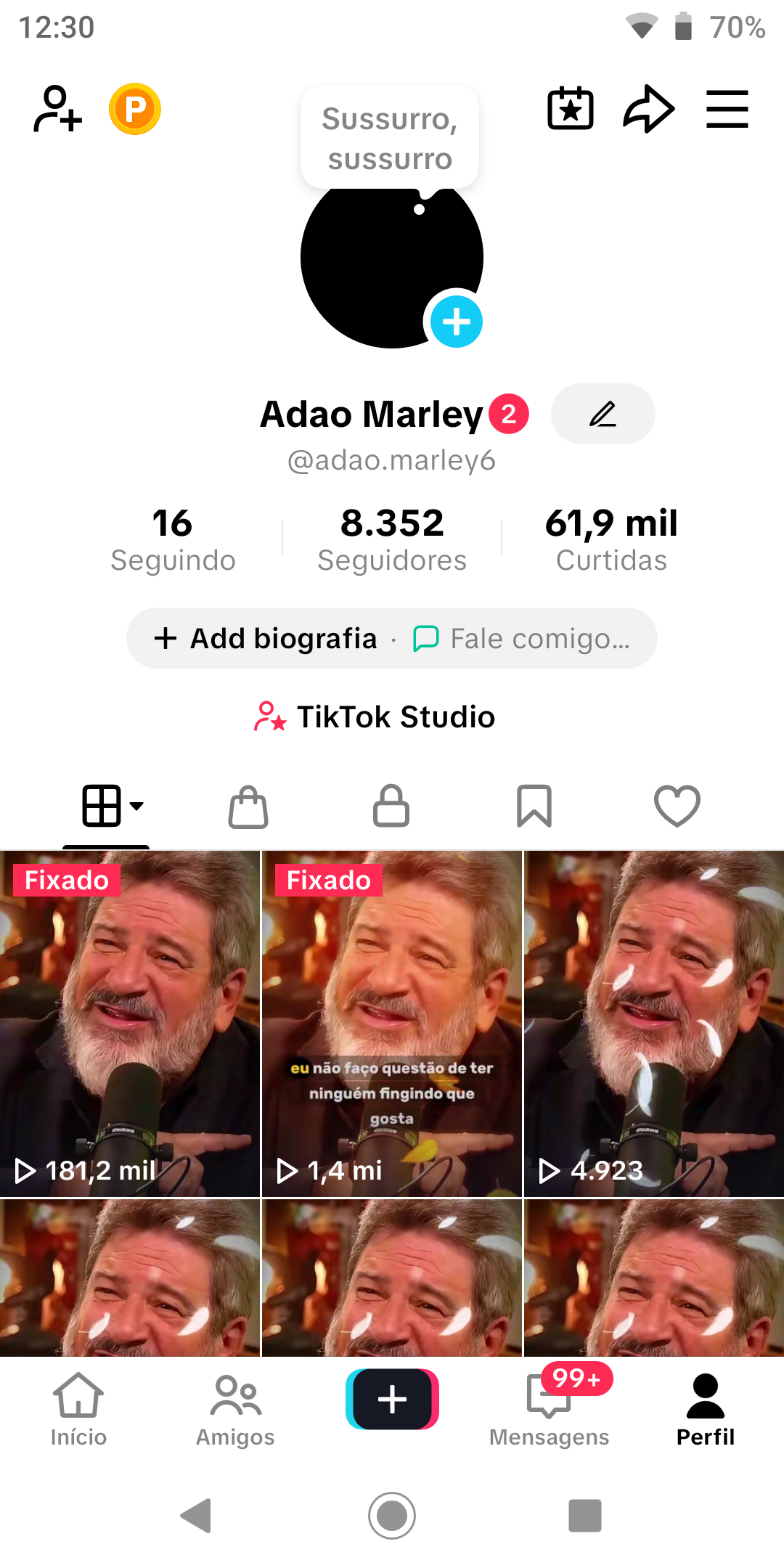Open the pinned video with 181,2 mil views
The height and width of the screenshot is (1568, 784).
130,1024
